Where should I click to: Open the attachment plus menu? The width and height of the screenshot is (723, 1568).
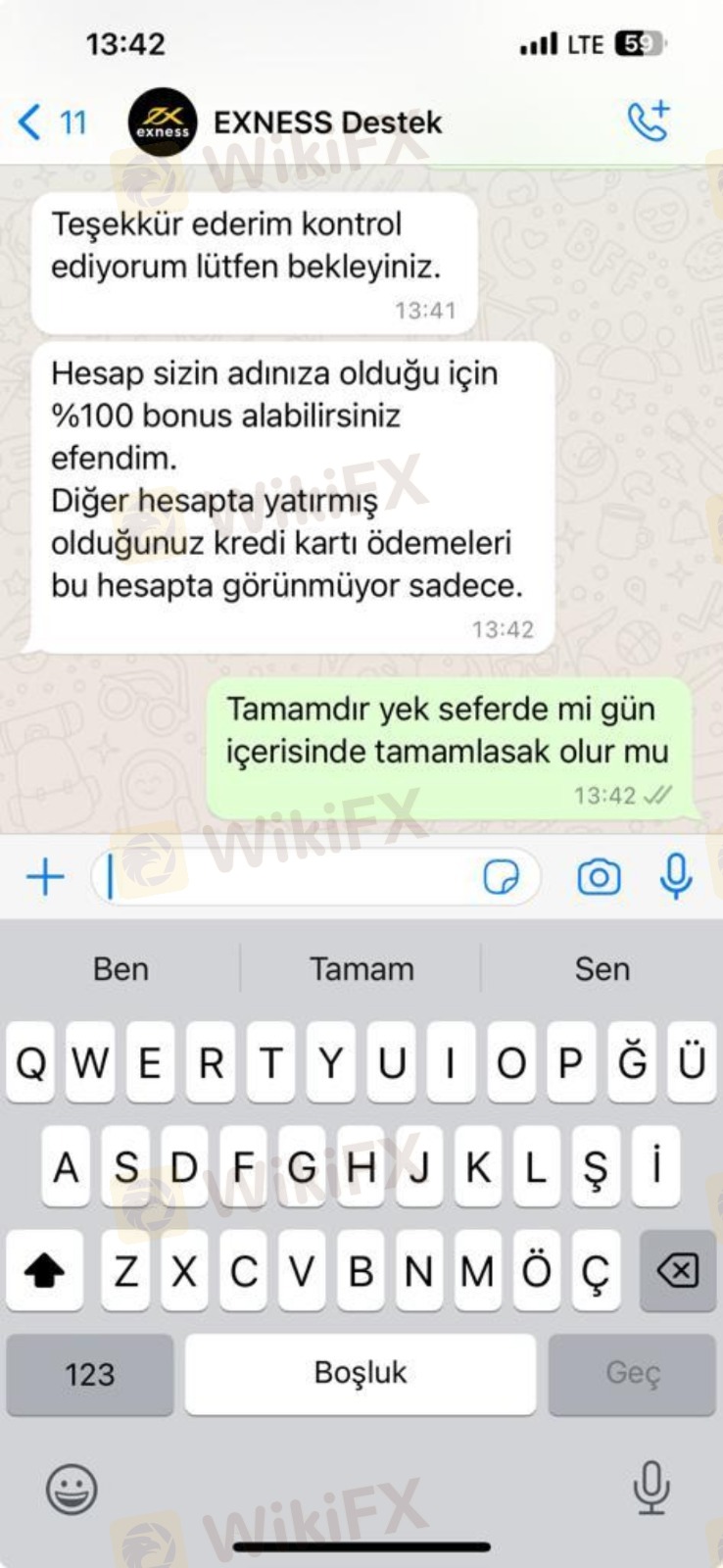[45, 876]
